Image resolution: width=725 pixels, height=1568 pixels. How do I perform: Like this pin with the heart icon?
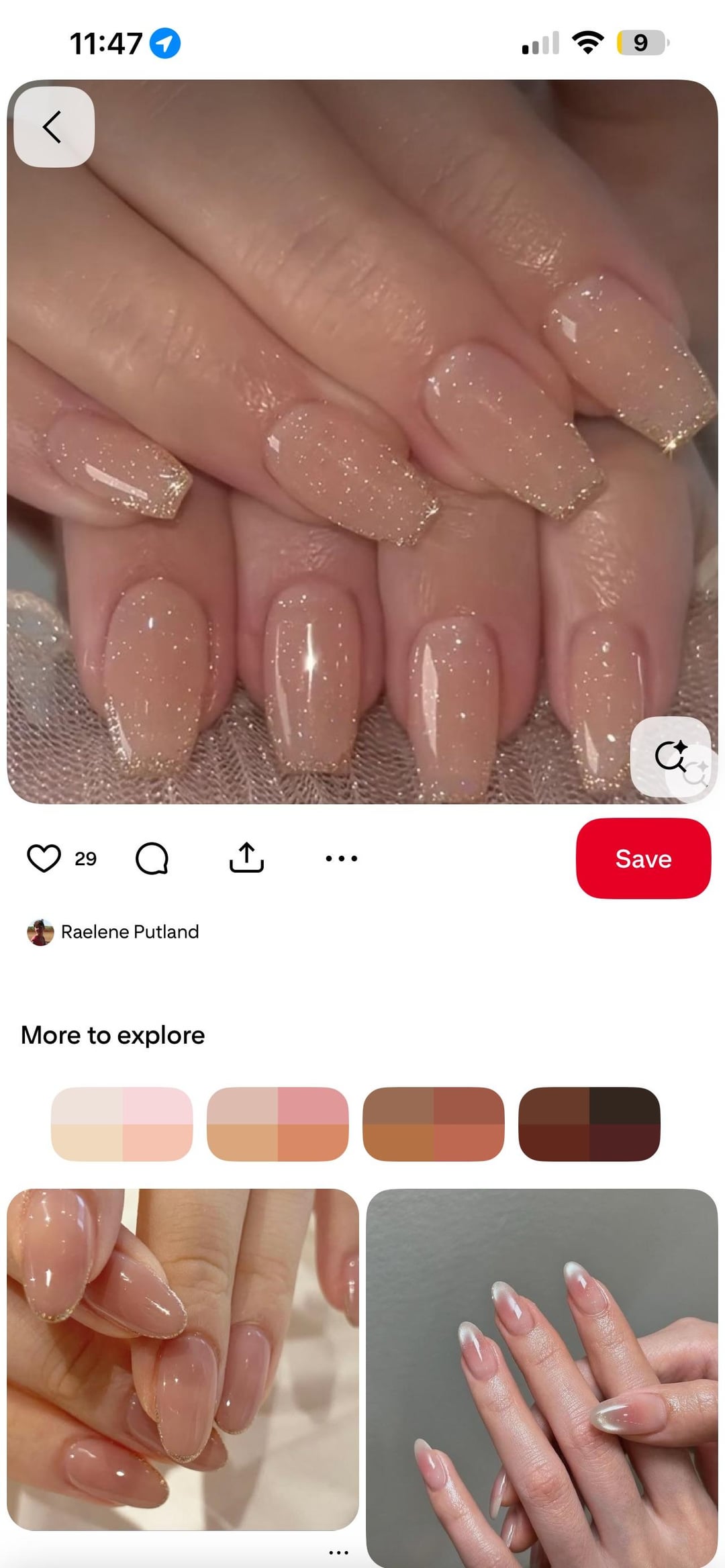[x=44, y=858]
